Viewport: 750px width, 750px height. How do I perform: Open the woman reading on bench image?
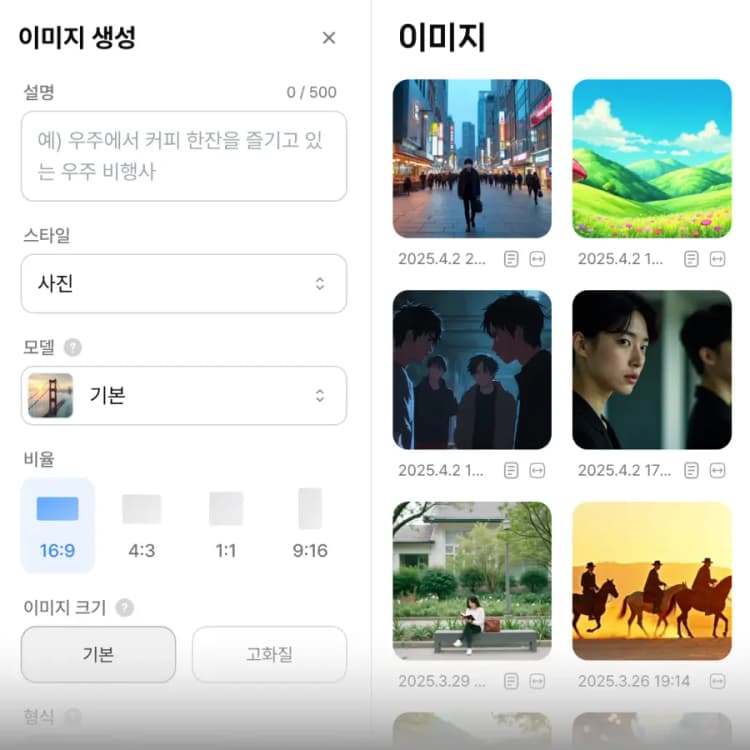pyautogui.click(x=471, y=580)
